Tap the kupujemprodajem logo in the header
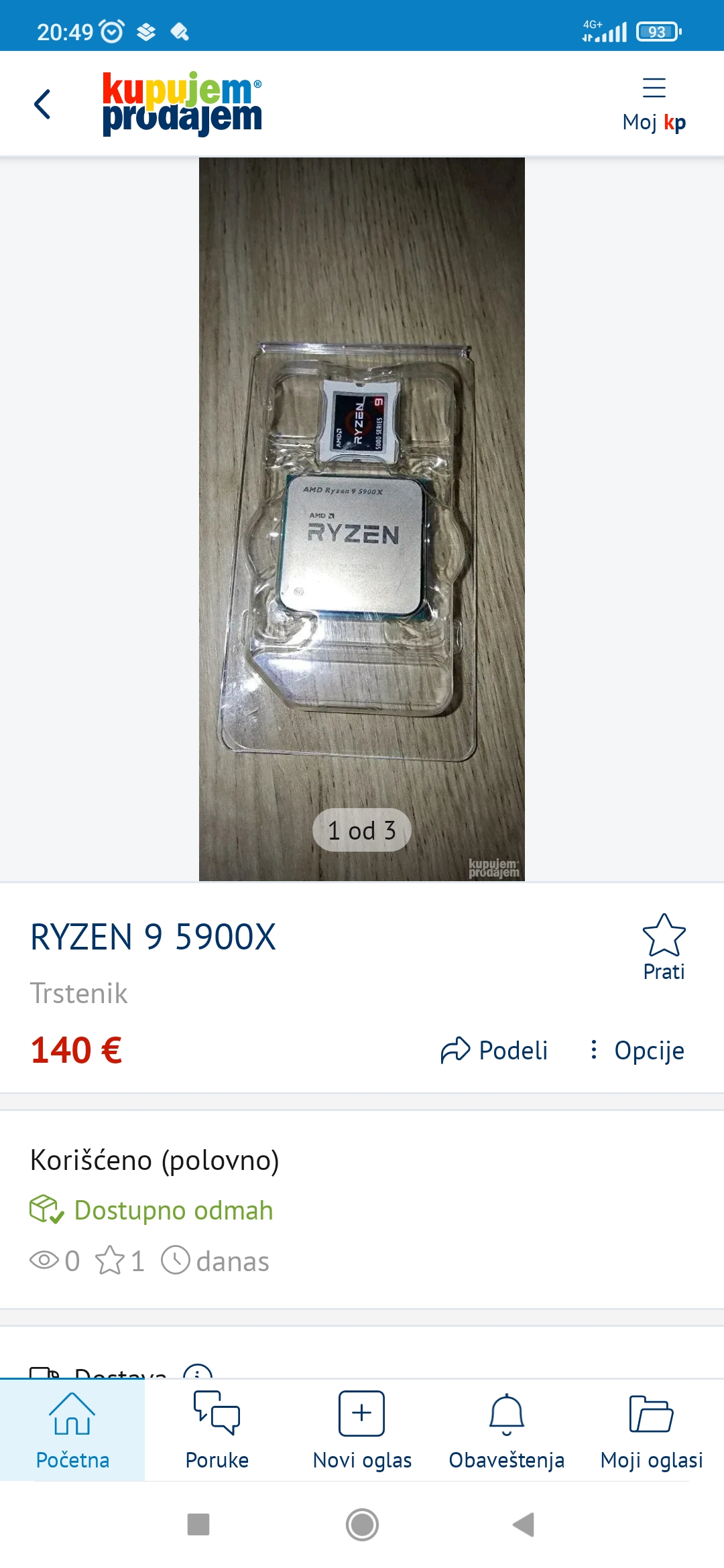This screenshot has width=724, height=1568. [182, 104]
